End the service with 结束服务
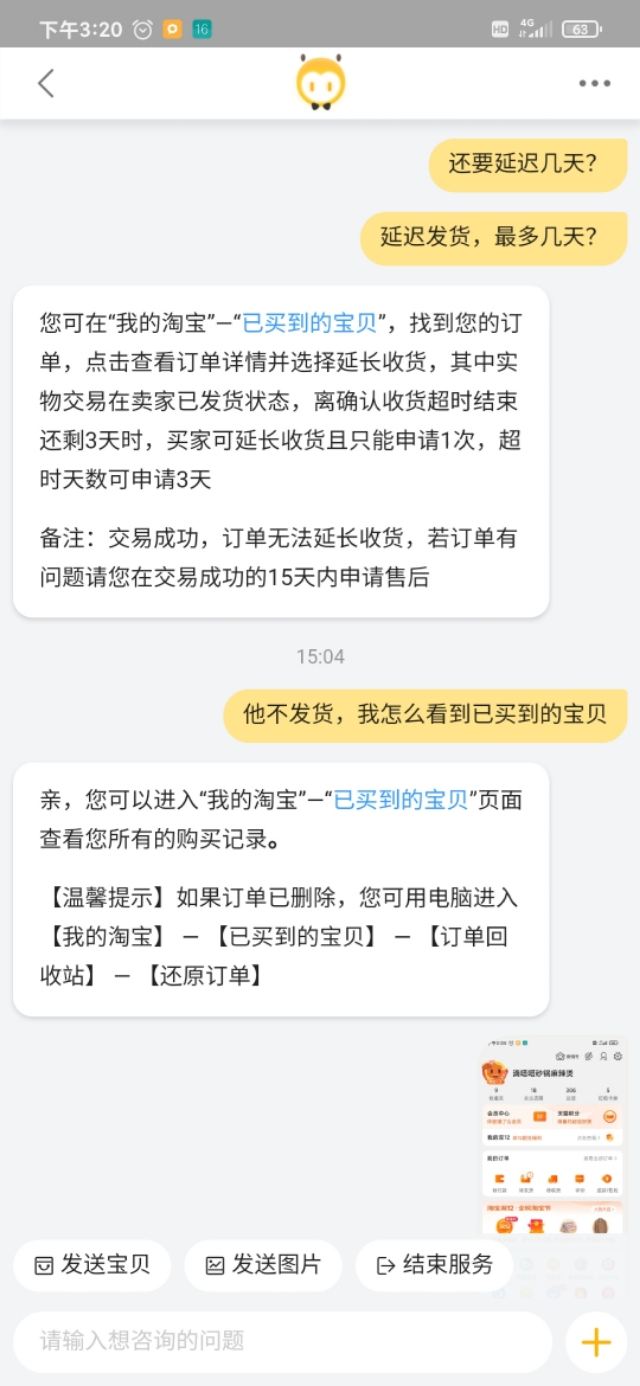The height and width of the screenshot is (1386, 640). point(434,1265)
